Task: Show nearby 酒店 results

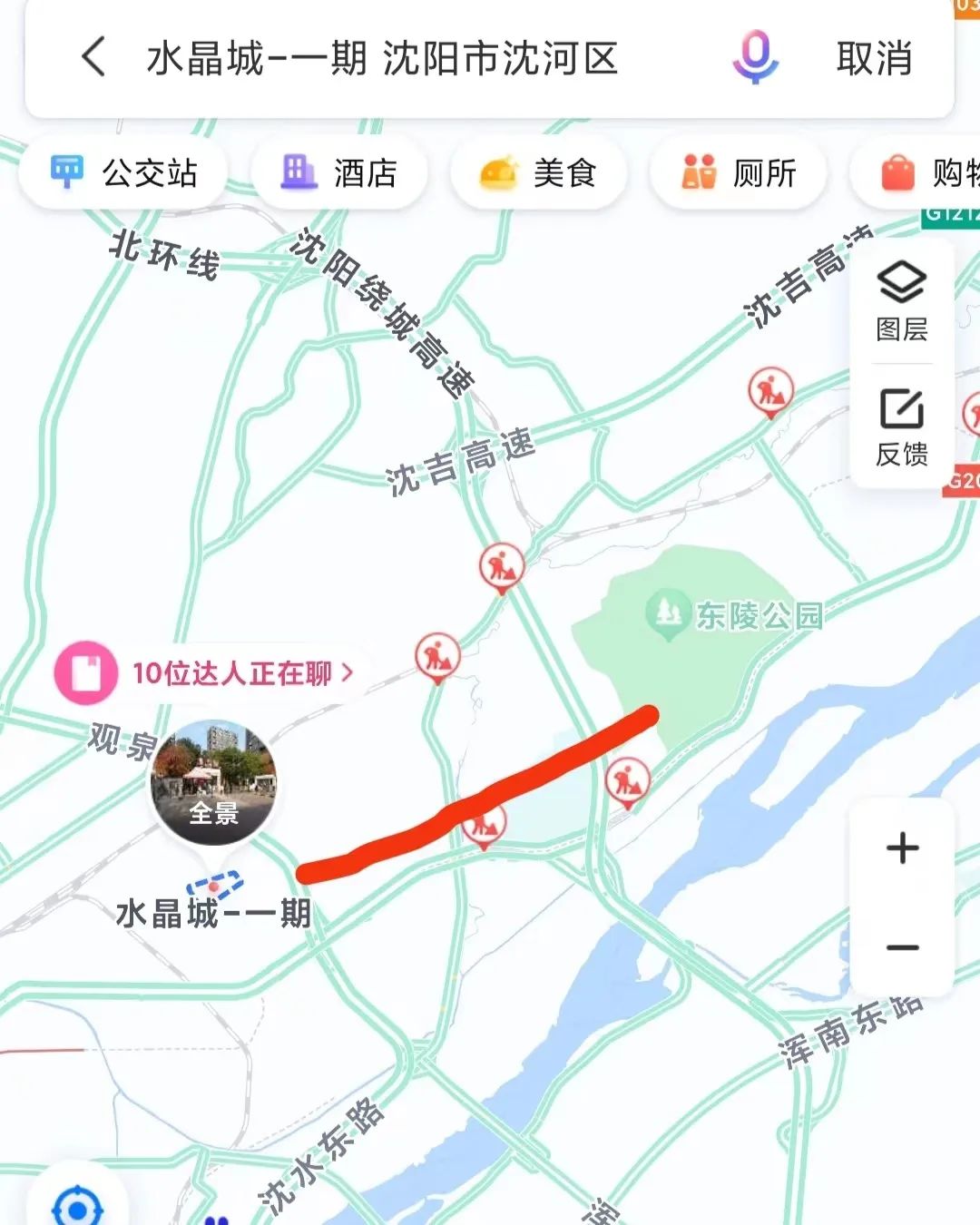Action: click(x=339, y=172)
